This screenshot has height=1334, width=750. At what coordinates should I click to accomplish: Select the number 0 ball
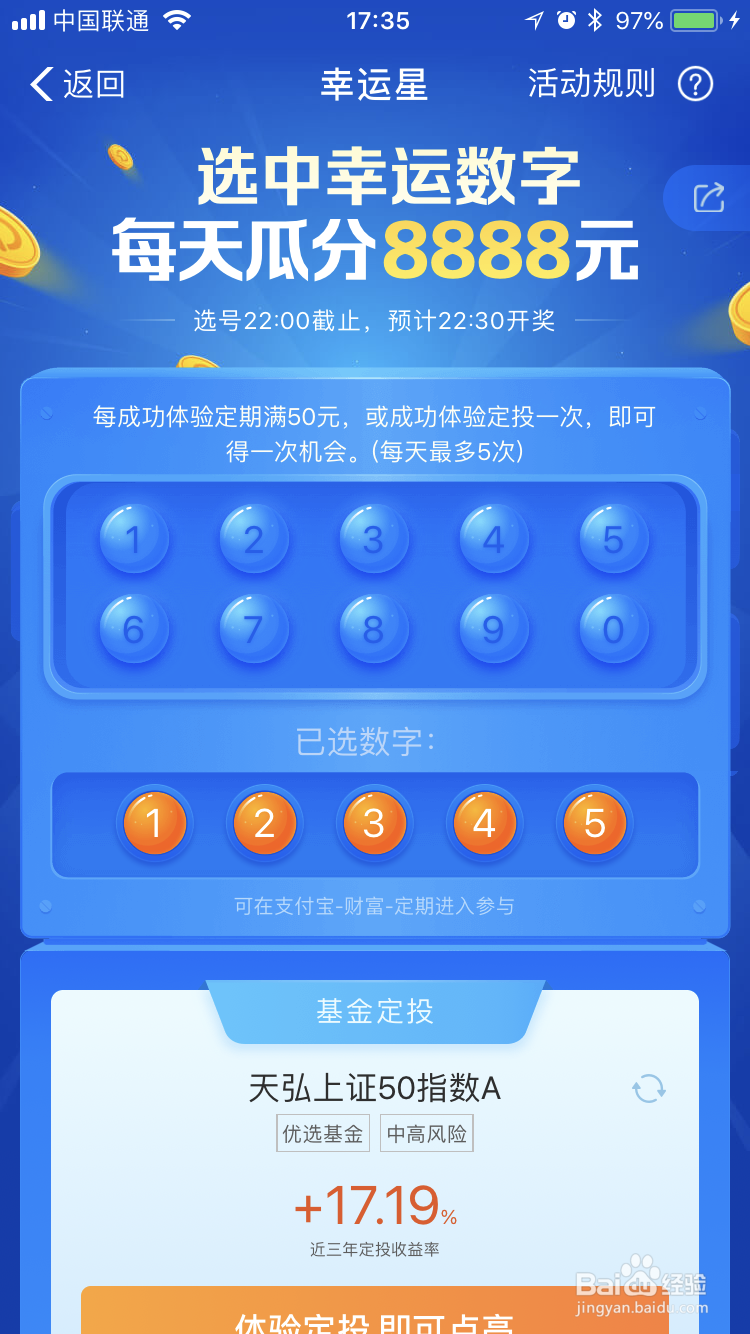click(x=614, y=629)
